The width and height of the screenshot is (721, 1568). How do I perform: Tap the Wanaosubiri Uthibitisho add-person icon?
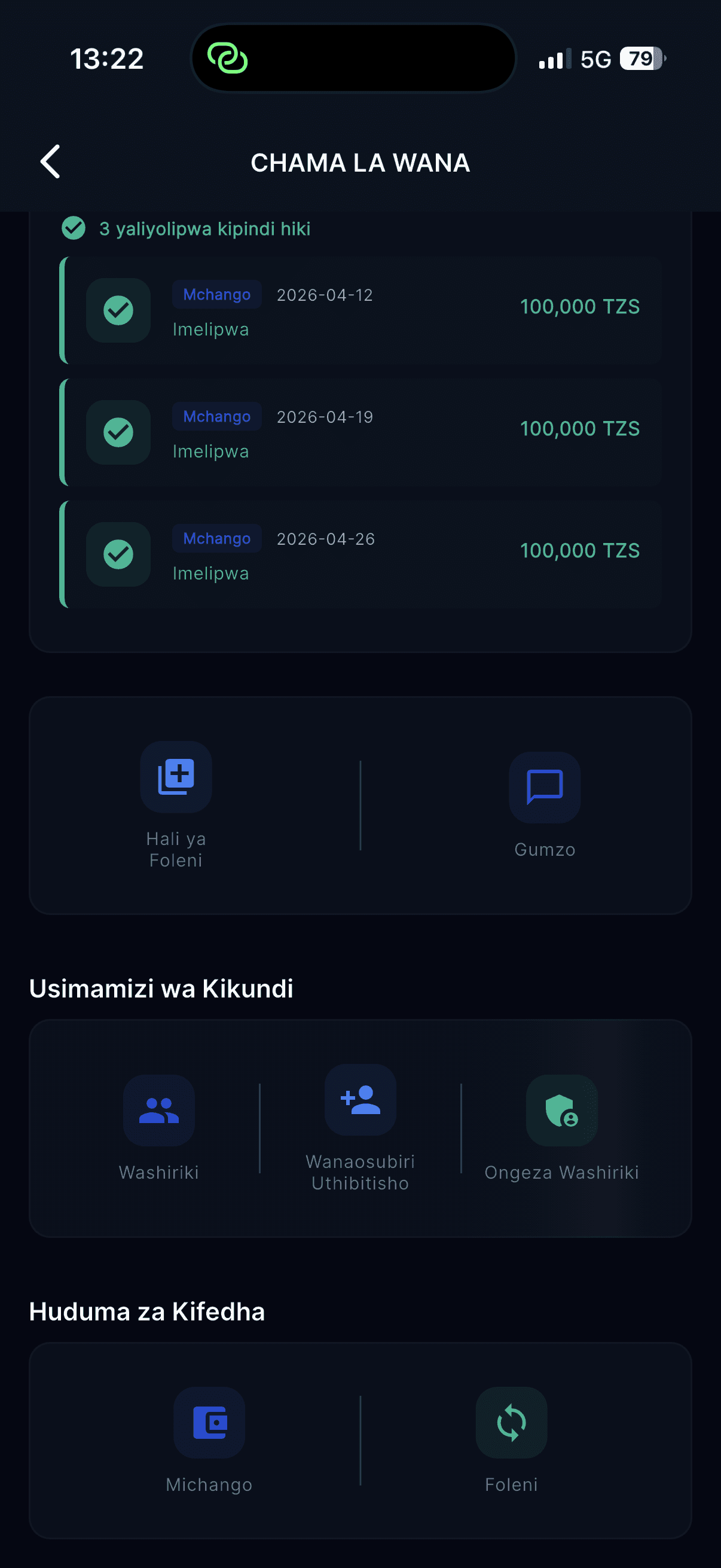point(360,1100)
